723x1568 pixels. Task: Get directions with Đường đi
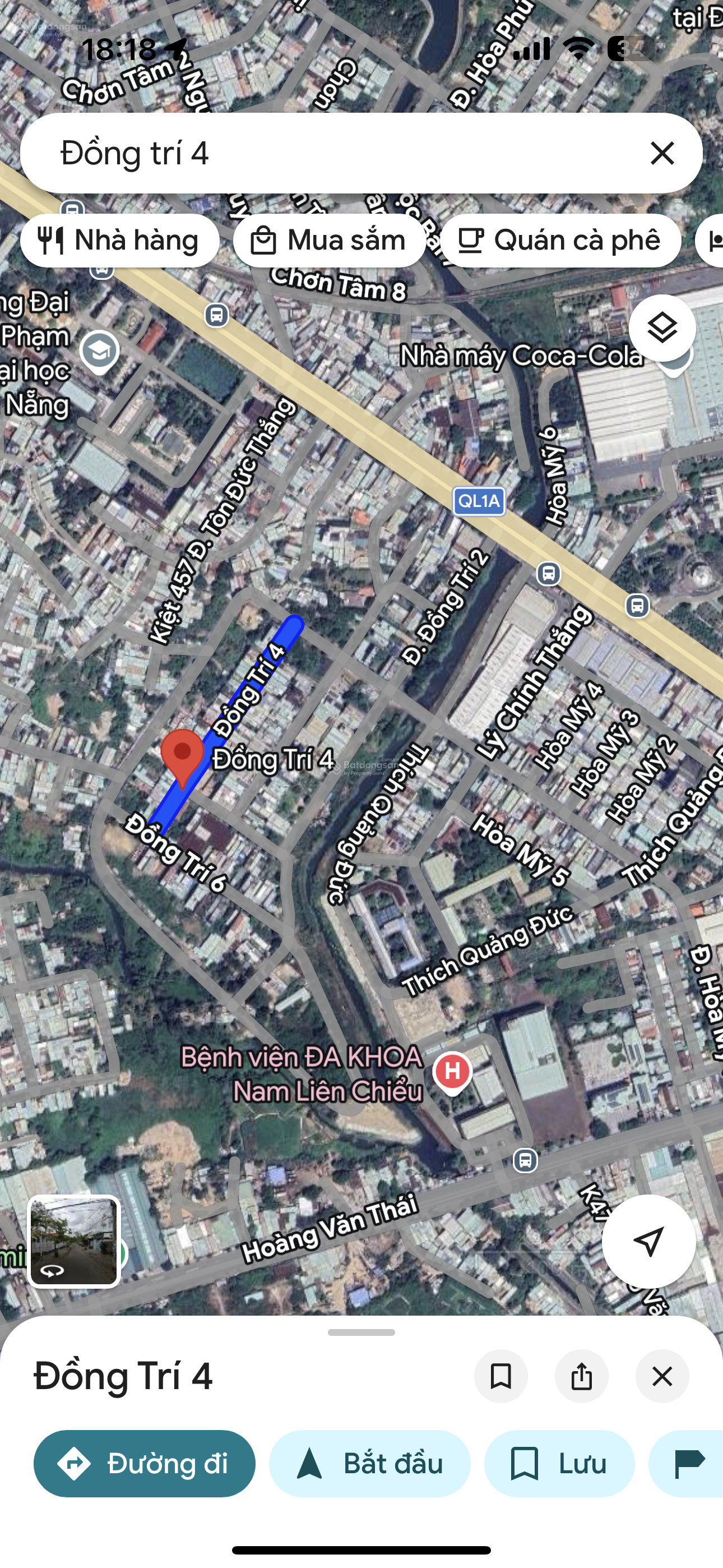click(x=144, y=1463)
